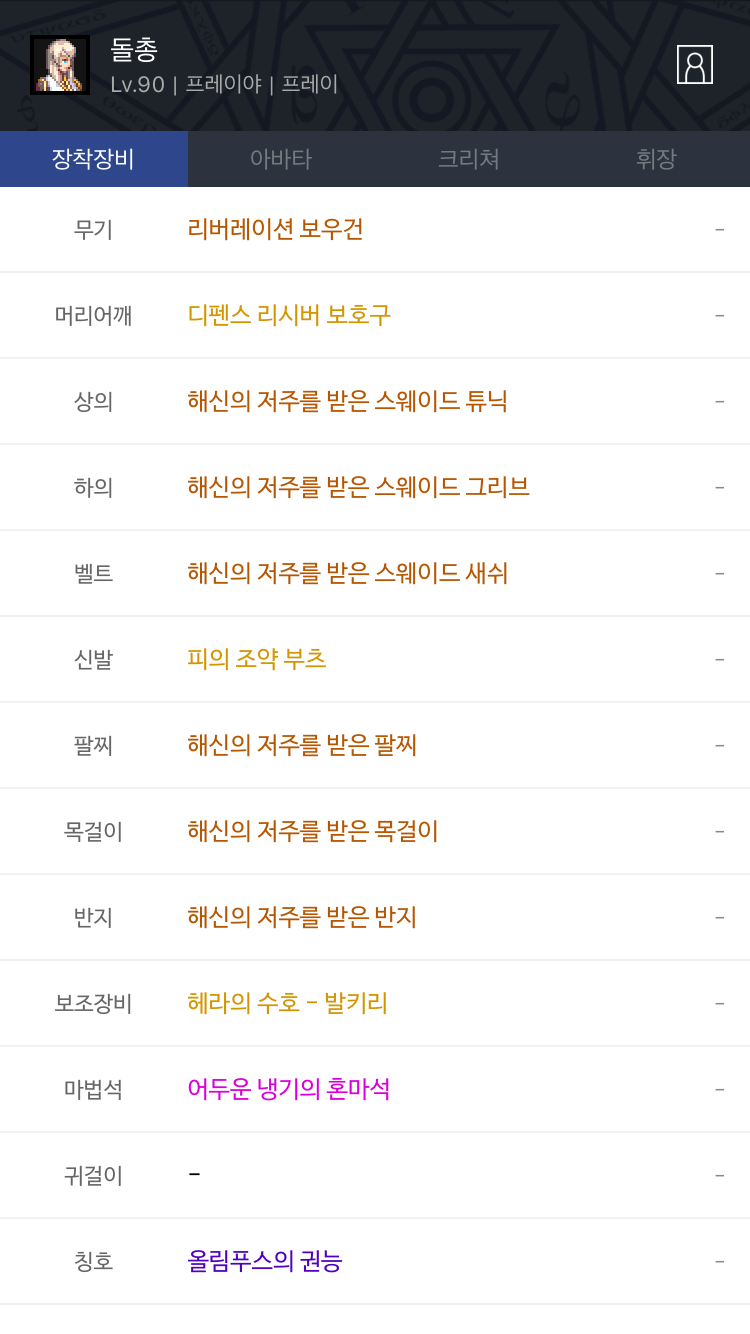Open weapon item 리버레이션 보우건
The height and width of the screenshot is (1334, 750).
point(275,229)
